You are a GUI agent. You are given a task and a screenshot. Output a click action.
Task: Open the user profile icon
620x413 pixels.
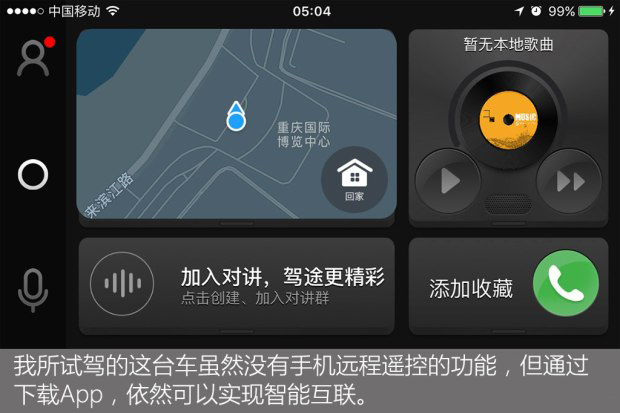[x=33, y=61]
